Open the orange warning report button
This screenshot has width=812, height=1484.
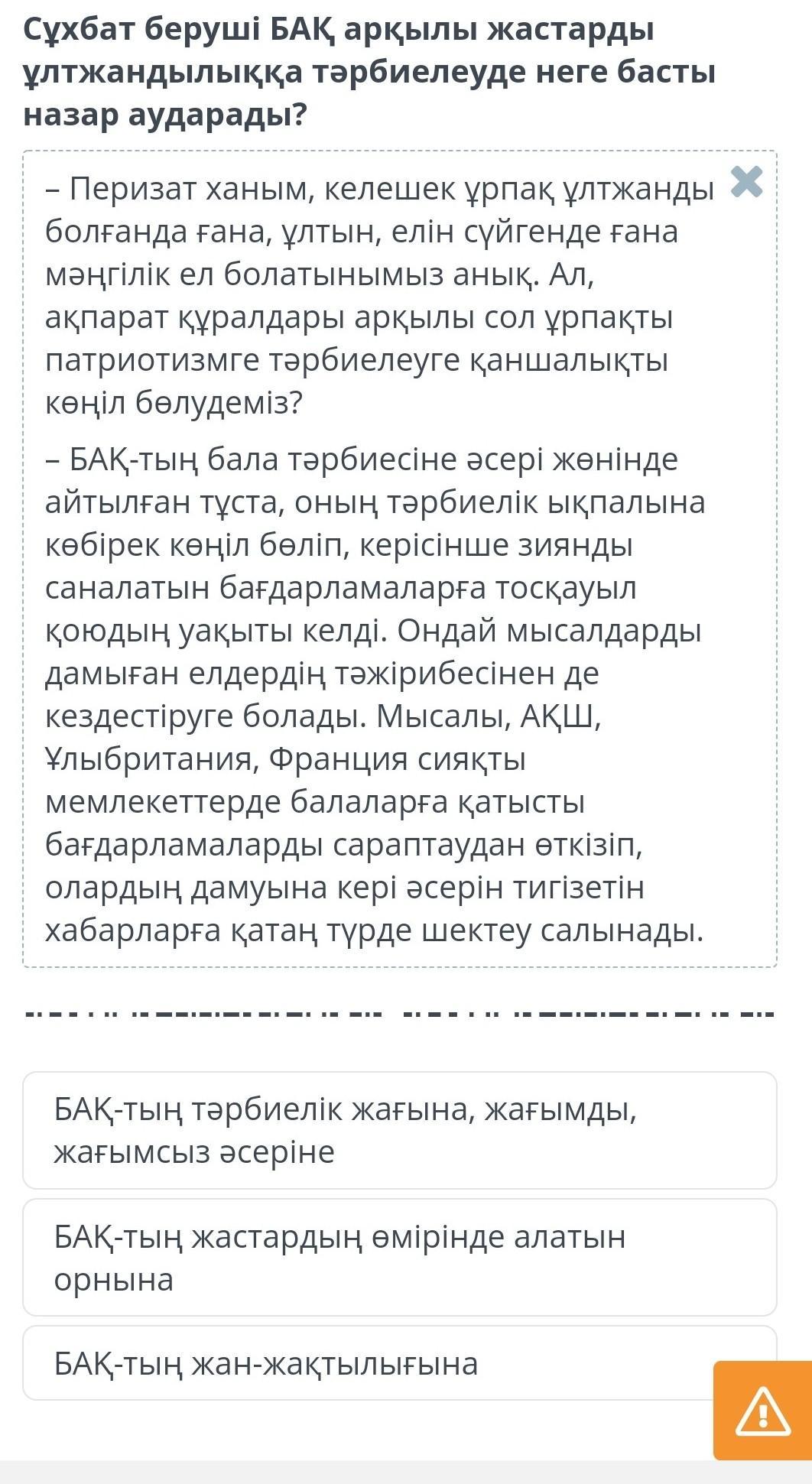pos(762,1411)
